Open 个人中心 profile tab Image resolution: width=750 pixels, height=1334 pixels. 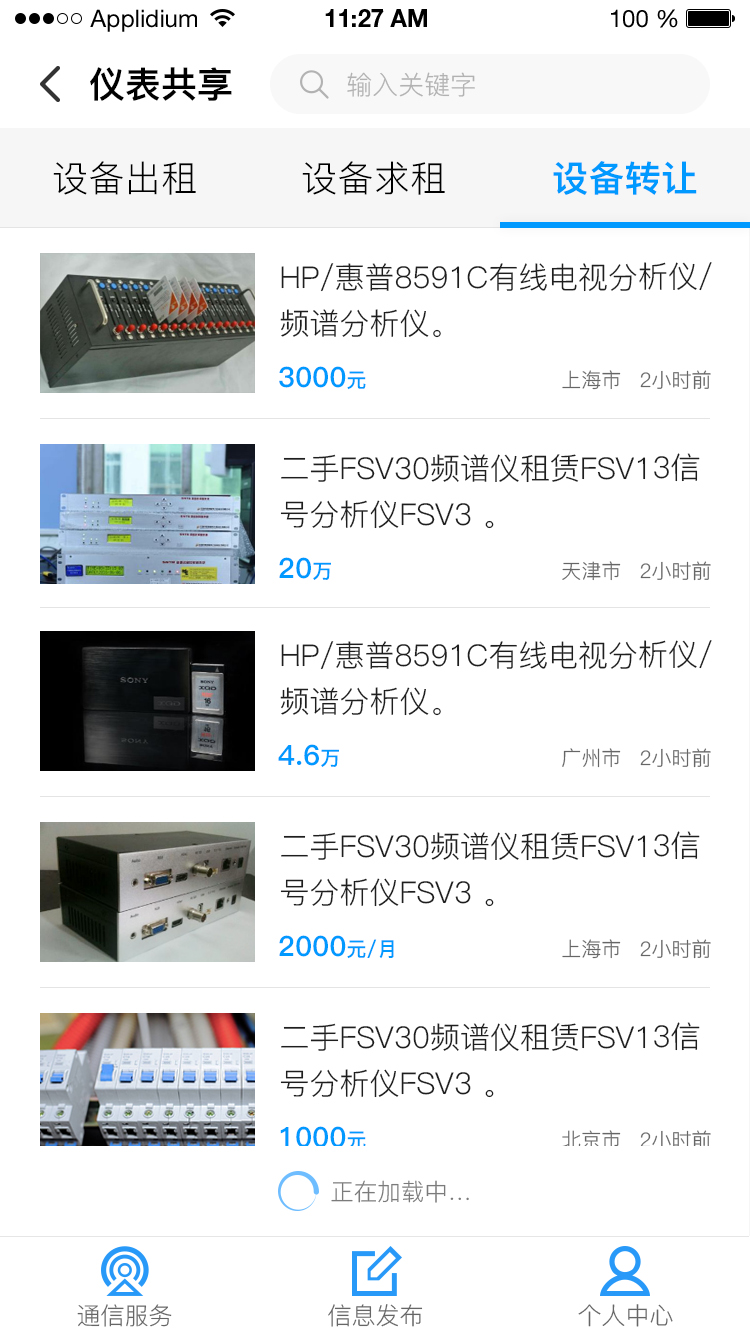click(625, 1286)
